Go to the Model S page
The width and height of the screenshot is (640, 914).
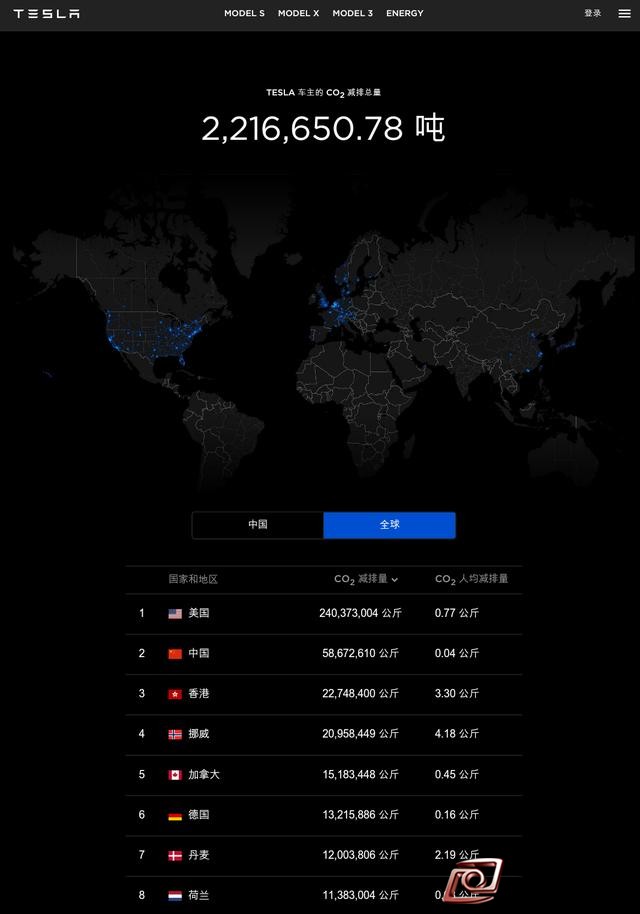244,14
